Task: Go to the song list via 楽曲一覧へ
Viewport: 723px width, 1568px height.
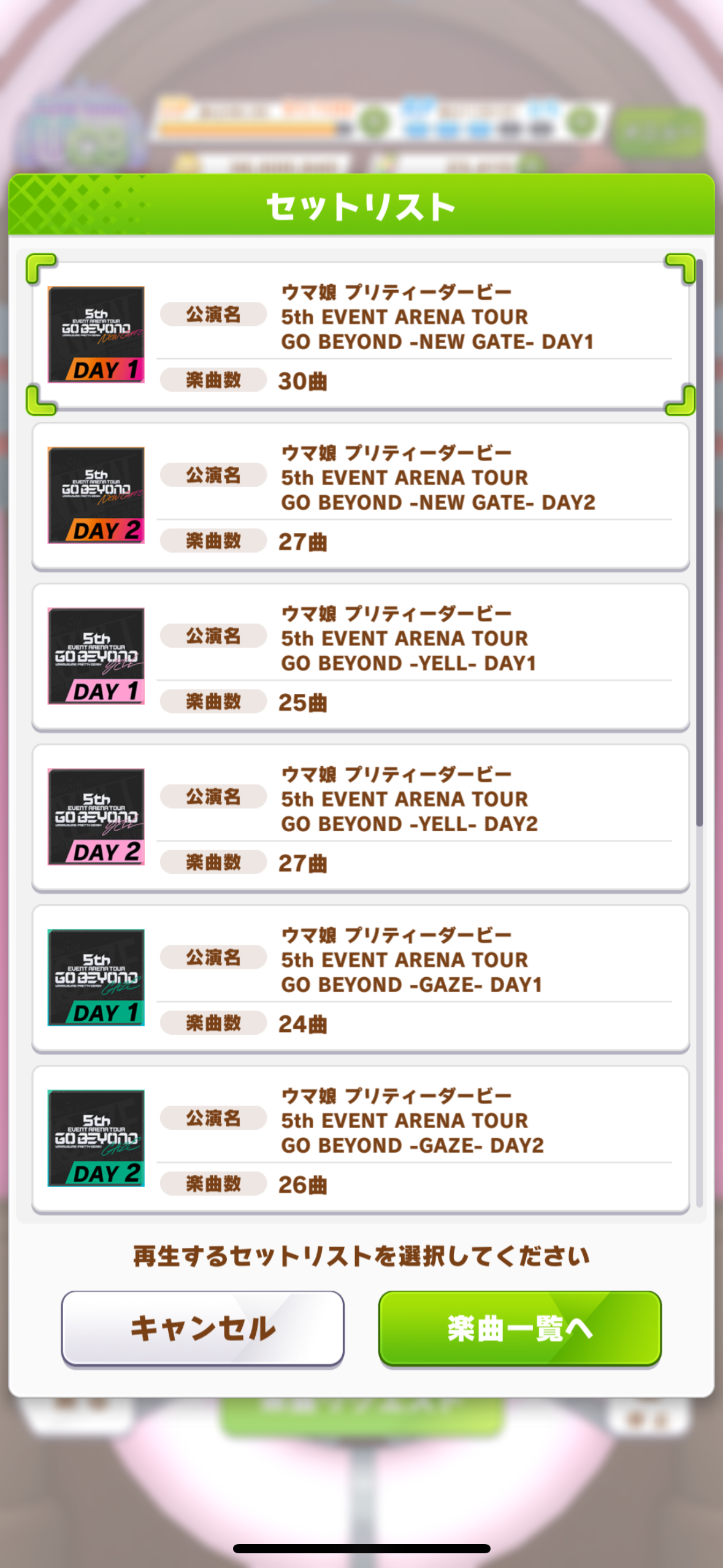Action: 520,1329
